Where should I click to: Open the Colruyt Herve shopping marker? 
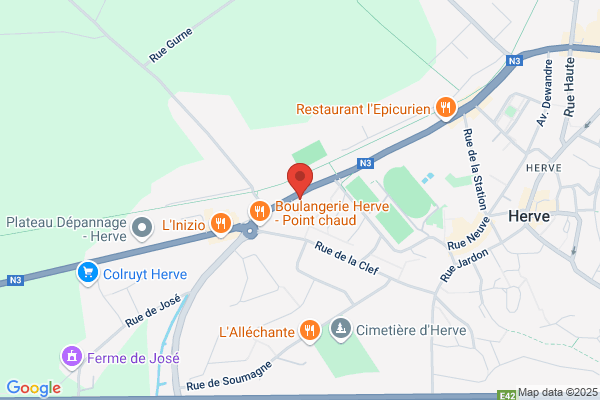point(88,273)
